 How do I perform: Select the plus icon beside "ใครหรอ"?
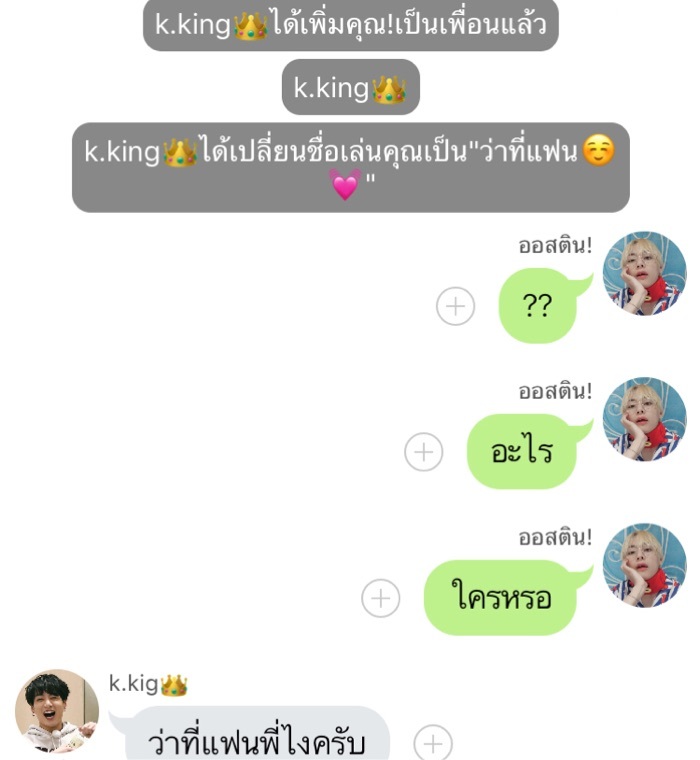coord(380,599)
